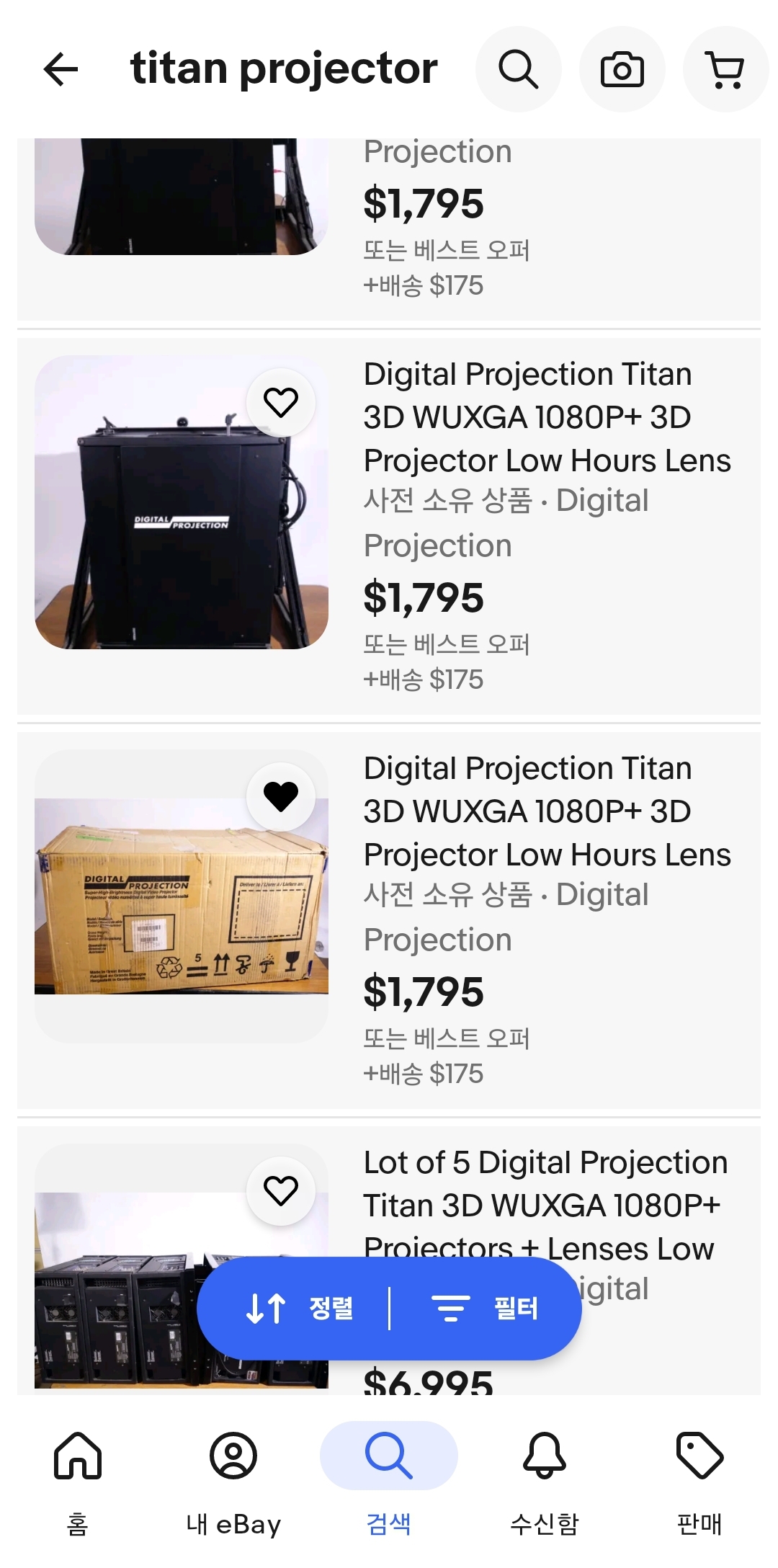
Task: Open the Lot of 5 Digital Projection listing
Action: [545, 1184]
